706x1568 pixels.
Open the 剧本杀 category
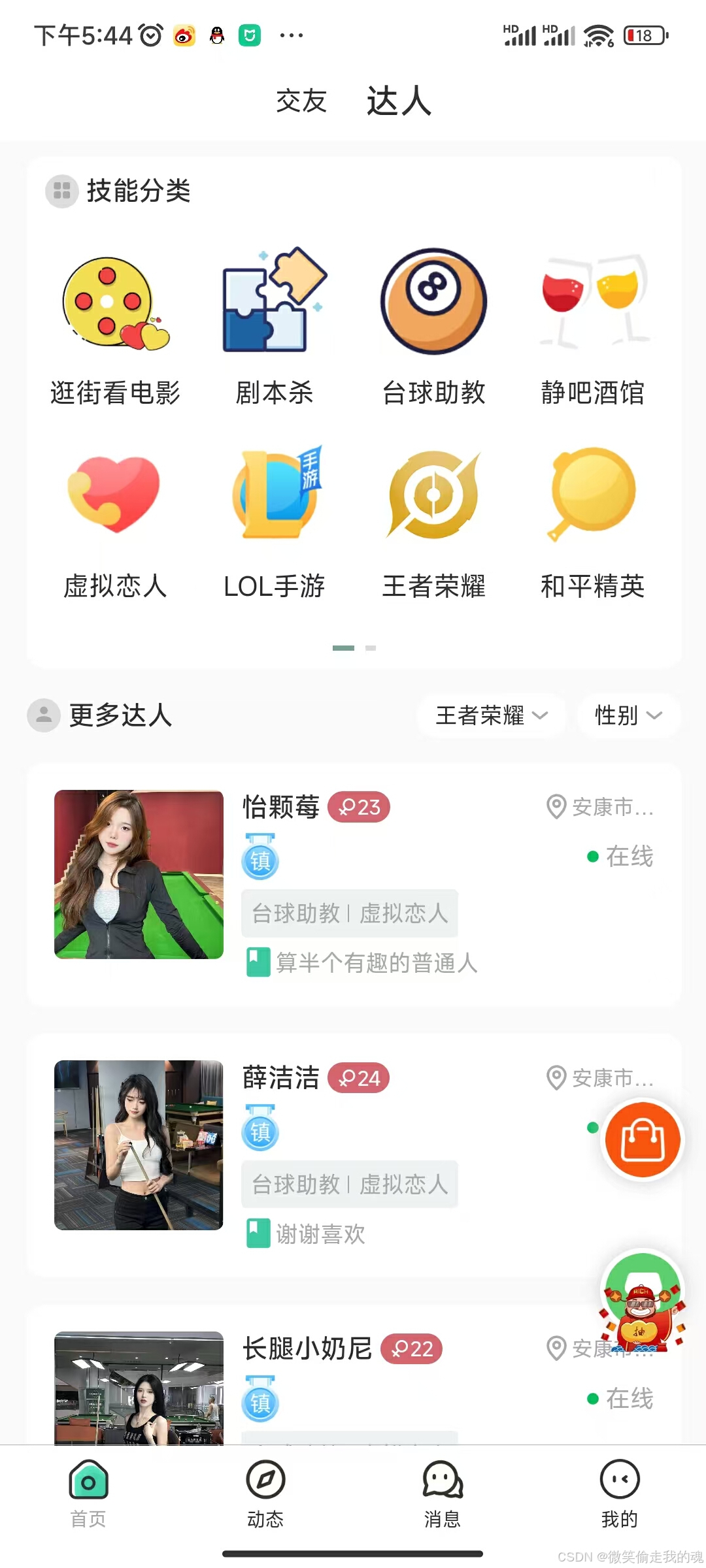click(x=275, y=330)
